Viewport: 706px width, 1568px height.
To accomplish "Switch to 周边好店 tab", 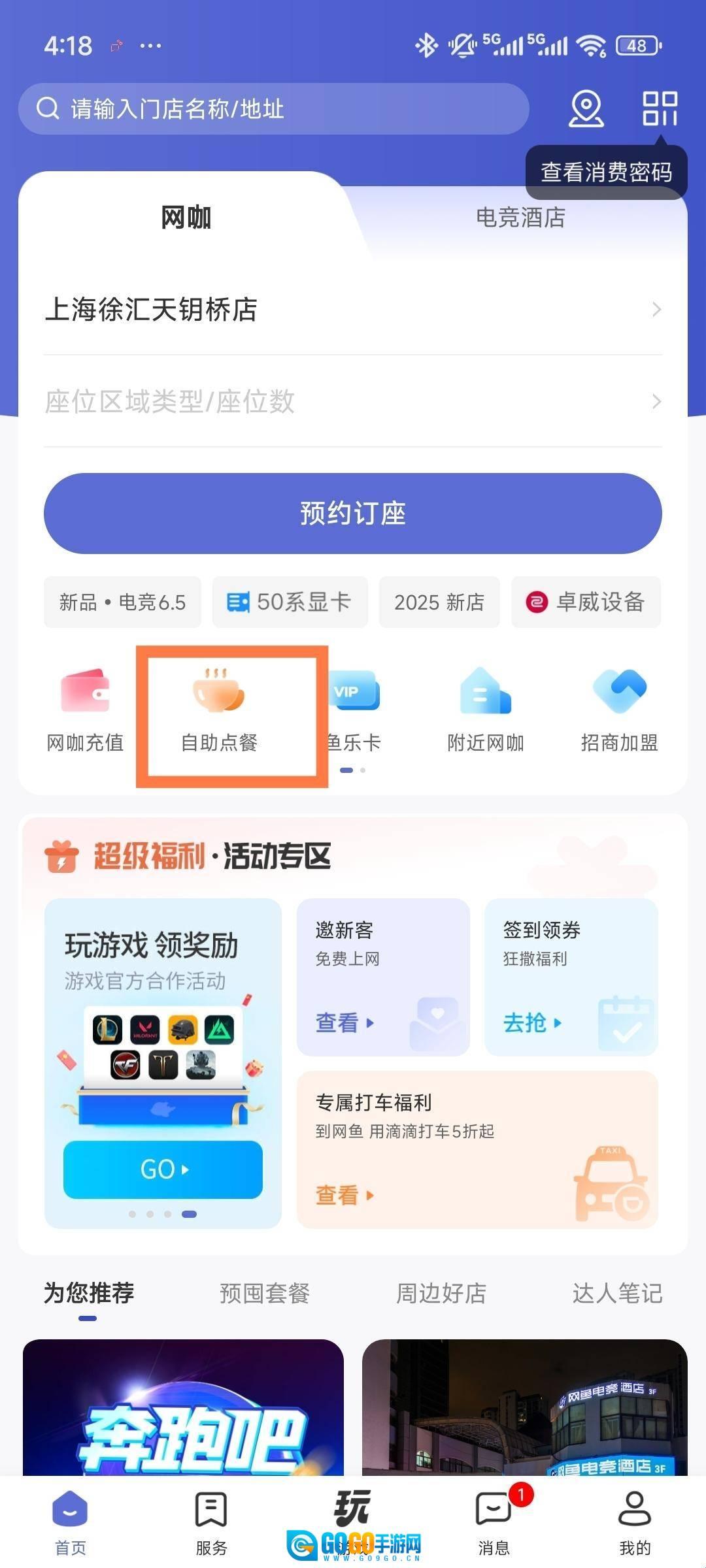I will (x=441, y=1293).
